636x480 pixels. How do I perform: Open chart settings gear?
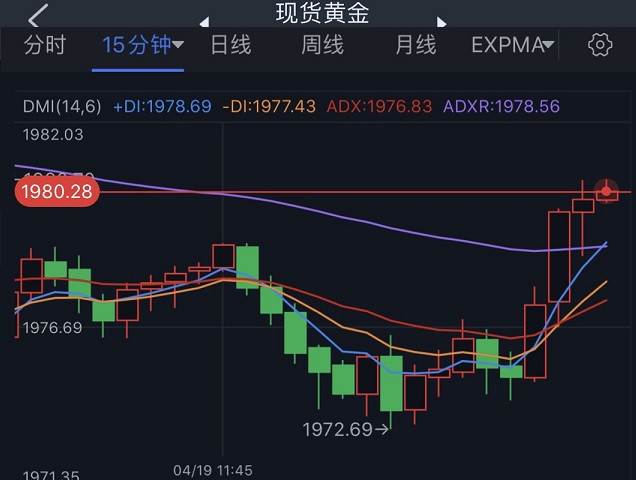[x=600, y=45]
